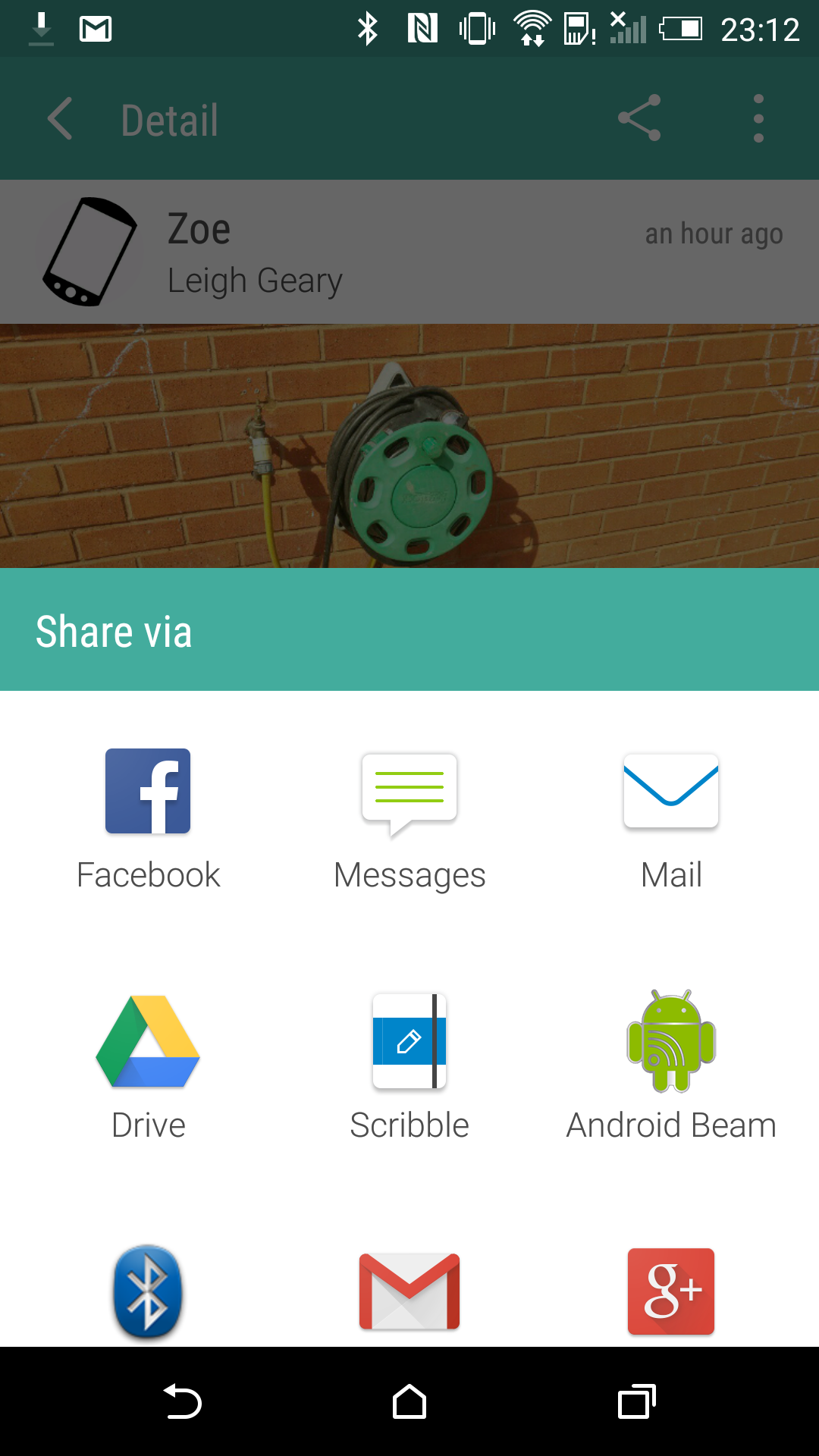
Task: Share through Gmail
Action: pyautogui.click(x=409, y=1292)
